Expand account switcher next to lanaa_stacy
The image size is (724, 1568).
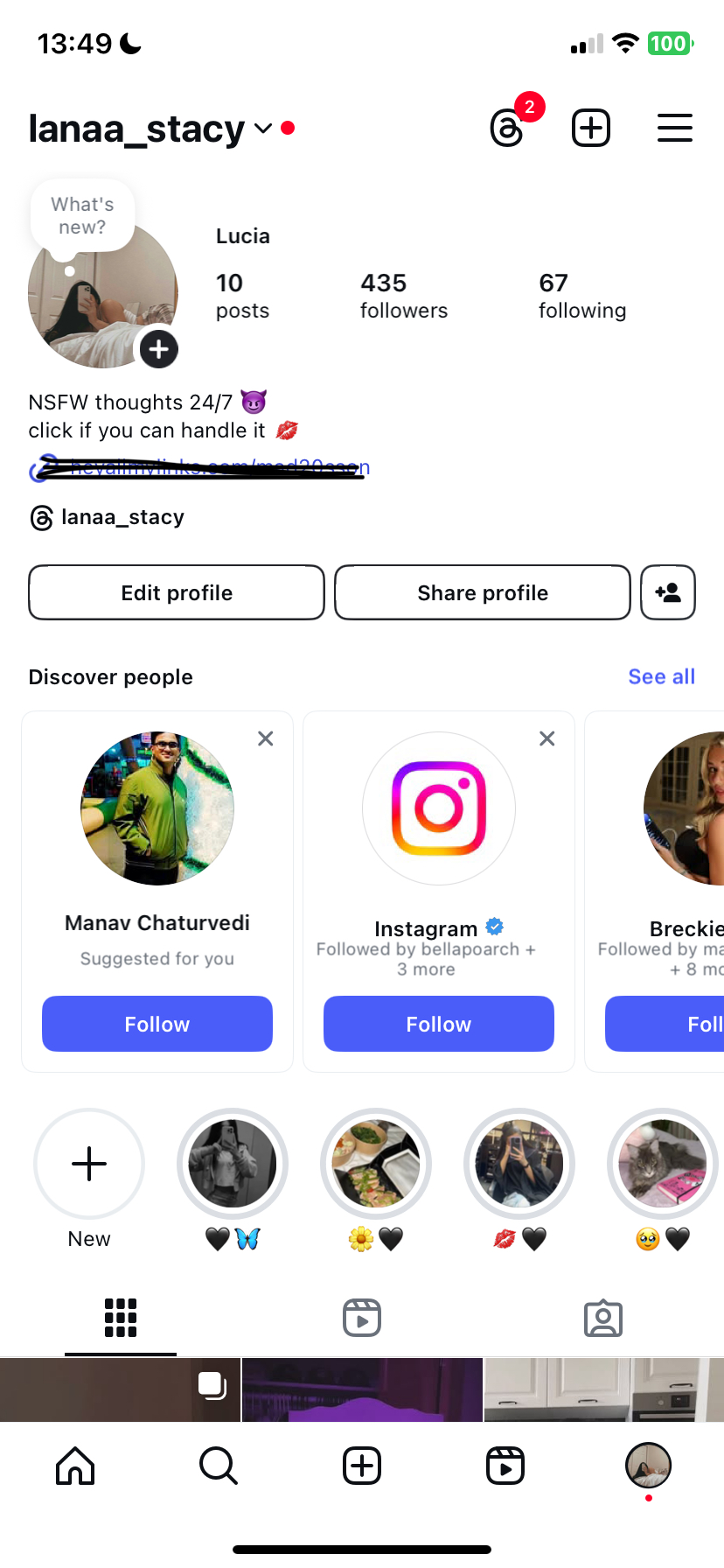(x=262, y=129)
